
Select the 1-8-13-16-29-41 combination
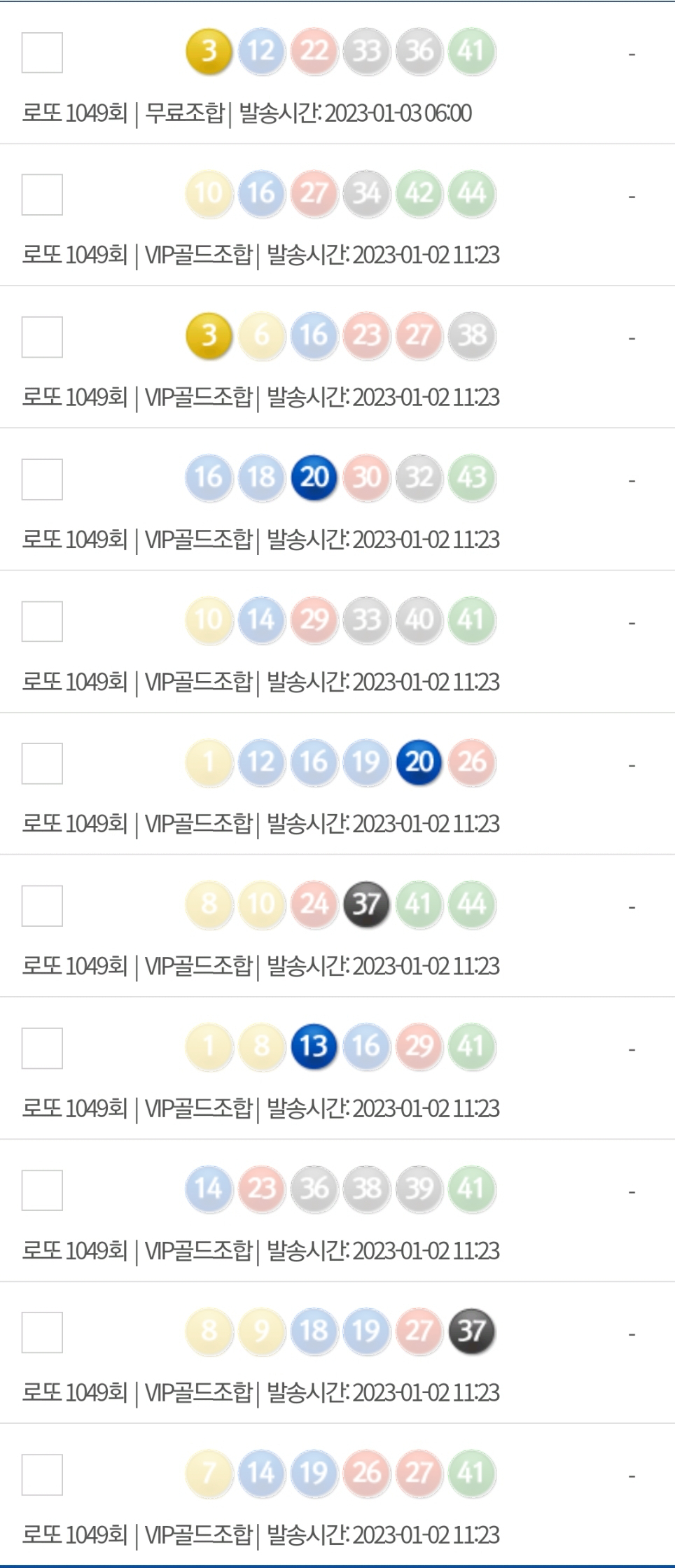pyautogui.click(x=42, y=1049)
